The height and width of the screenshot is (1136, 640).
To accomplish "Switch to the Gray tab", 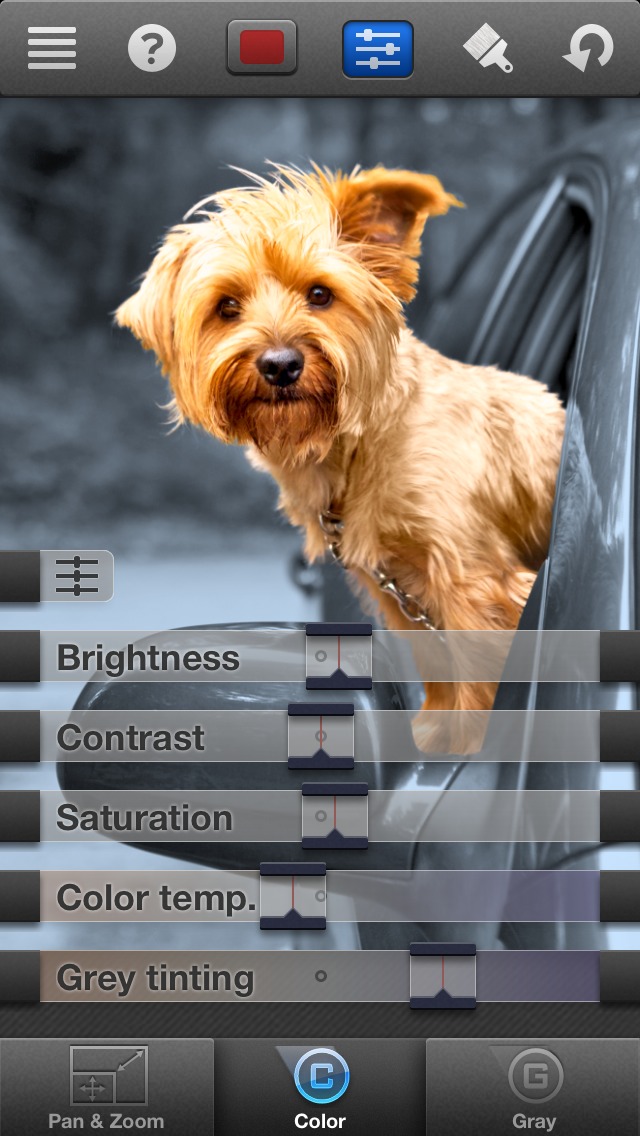I will pyautogui.click(x=534, y=1088).
